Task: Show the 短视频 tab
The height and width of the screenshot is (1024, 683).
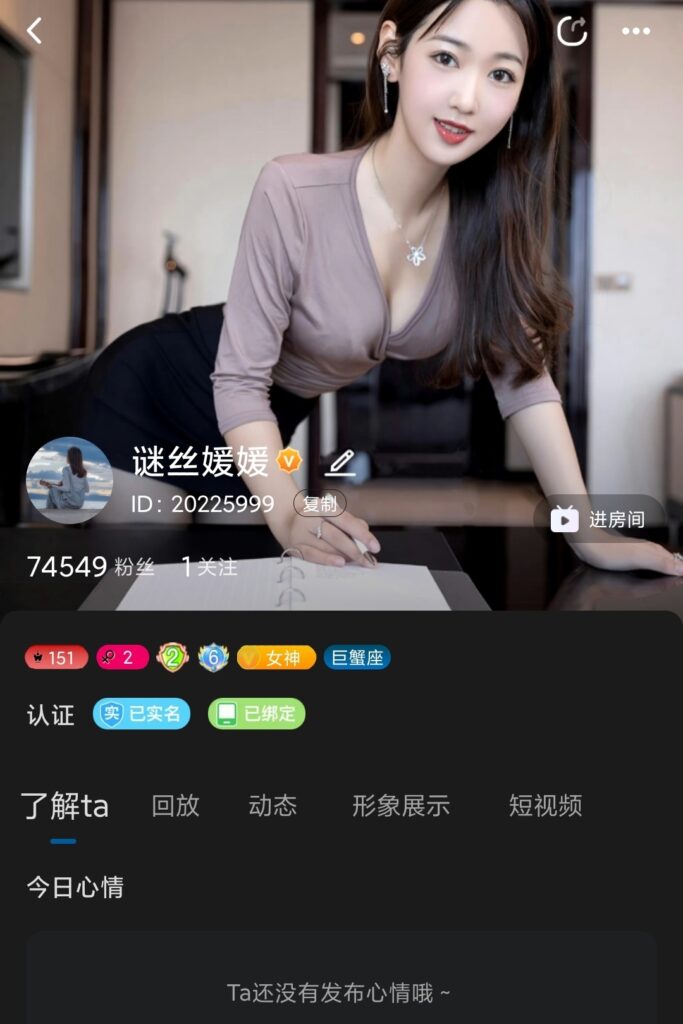Action: [x=545, y=806]
